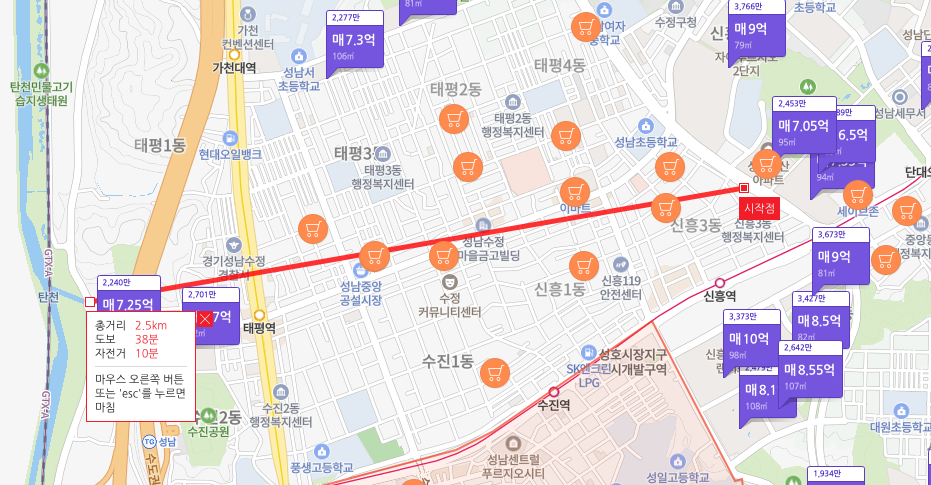Select the 매 7.05억 95㎡ price marker
Viewport: 931px width, 485px height.
click(x=804, y=126)
